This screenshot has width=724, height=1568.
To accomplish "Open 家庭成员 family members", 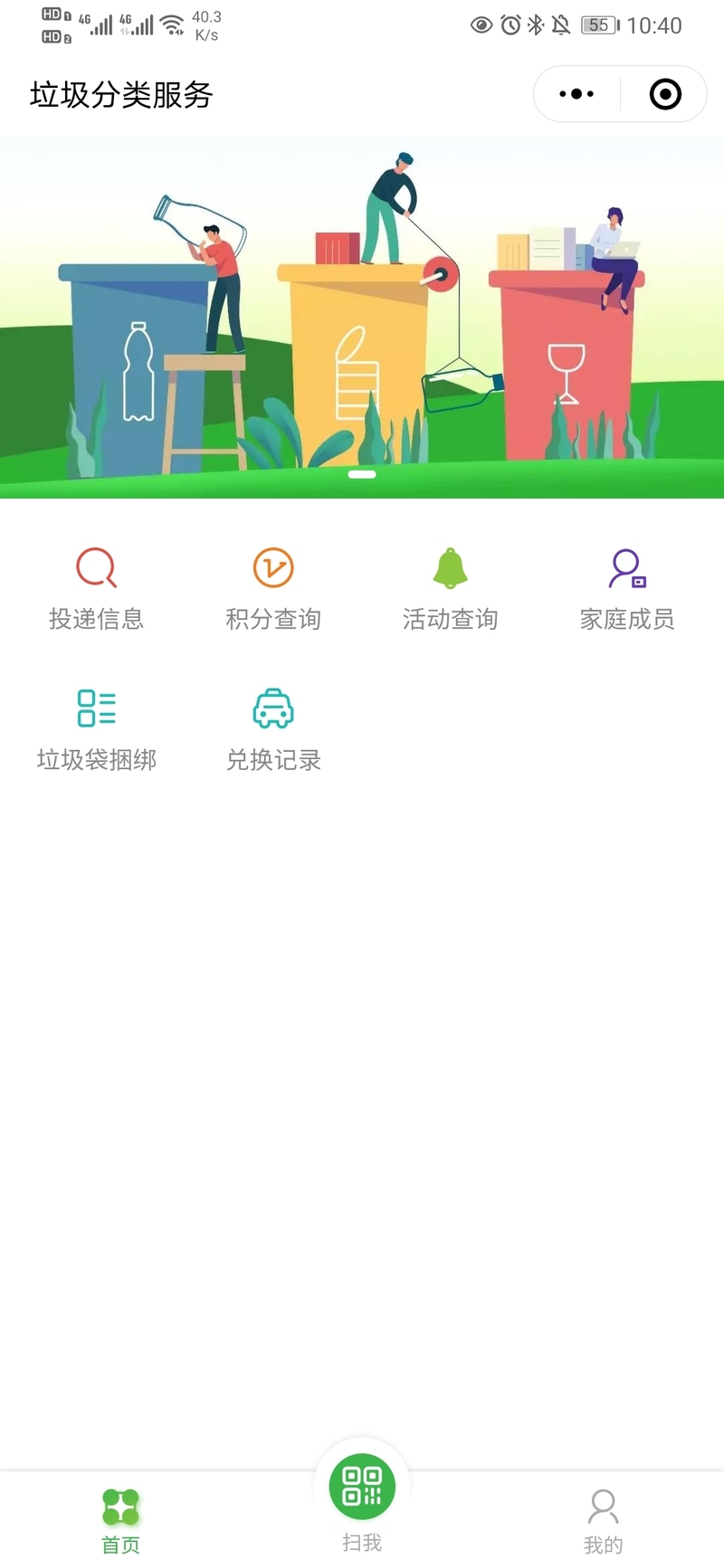I will coord(626,588).
